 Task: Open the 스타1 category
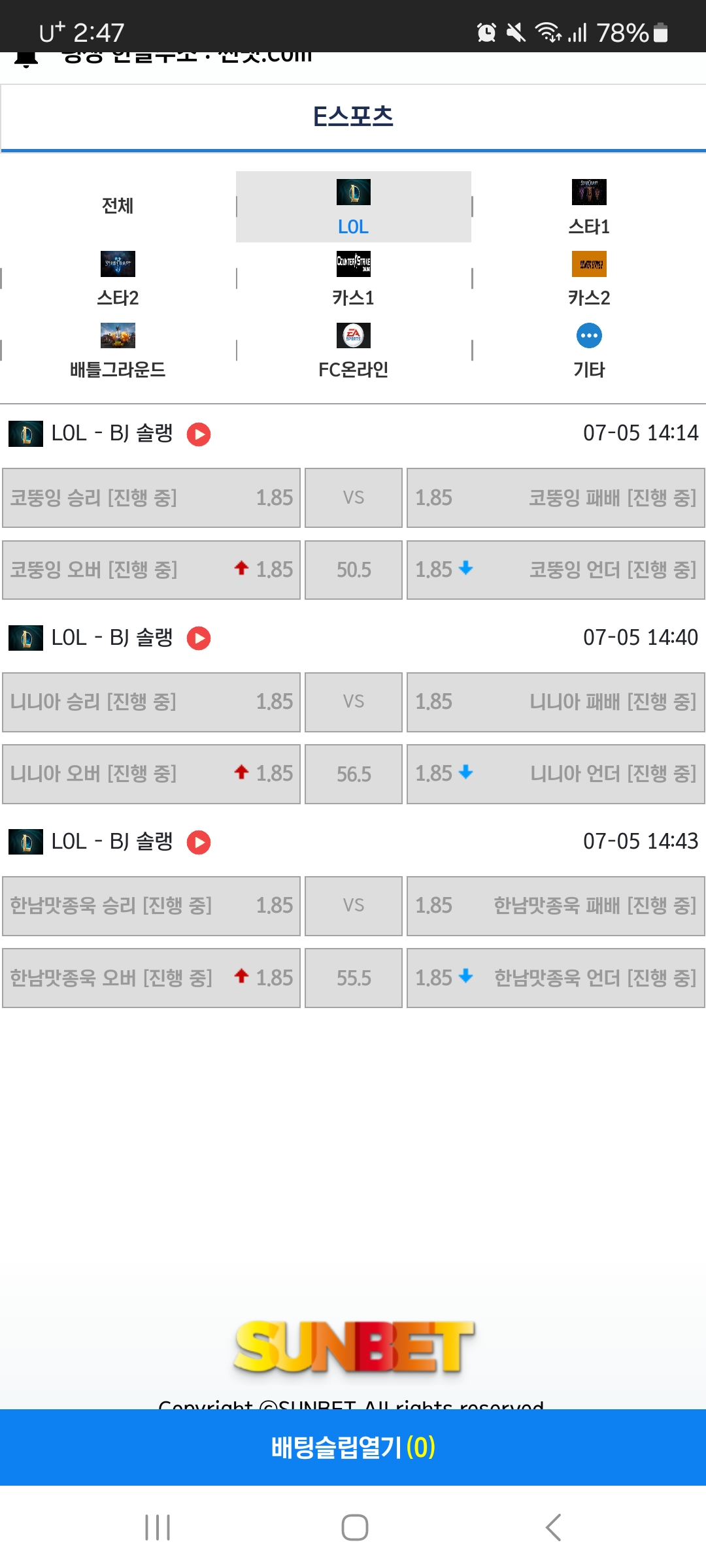click(x=589, y=206)
